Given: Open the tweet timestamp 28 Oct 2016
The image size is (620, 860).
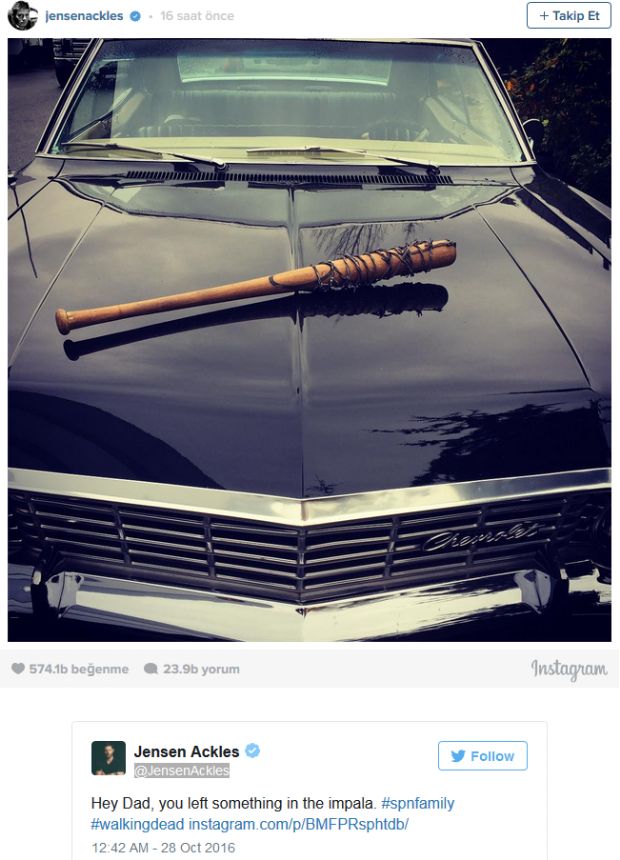Looking at the screenshot, I should point(162,848).
